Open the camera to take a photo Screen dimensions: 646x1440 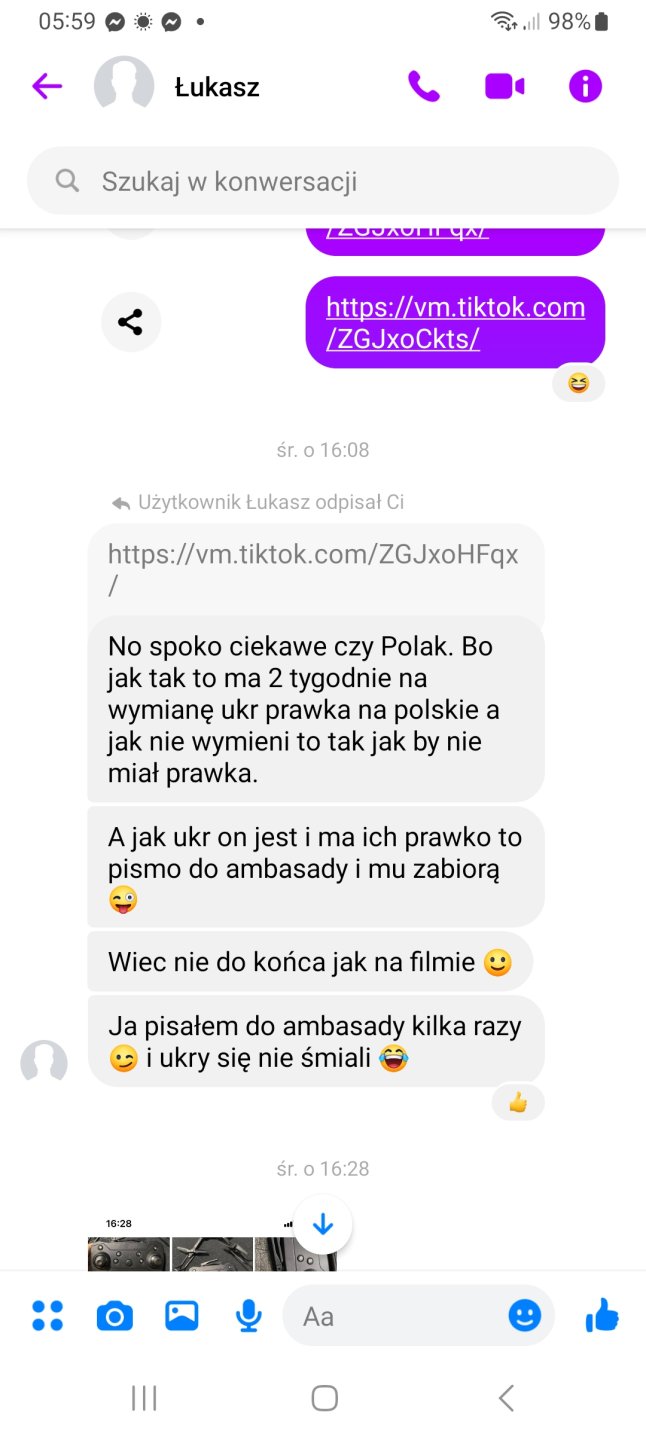[114, 1316]
